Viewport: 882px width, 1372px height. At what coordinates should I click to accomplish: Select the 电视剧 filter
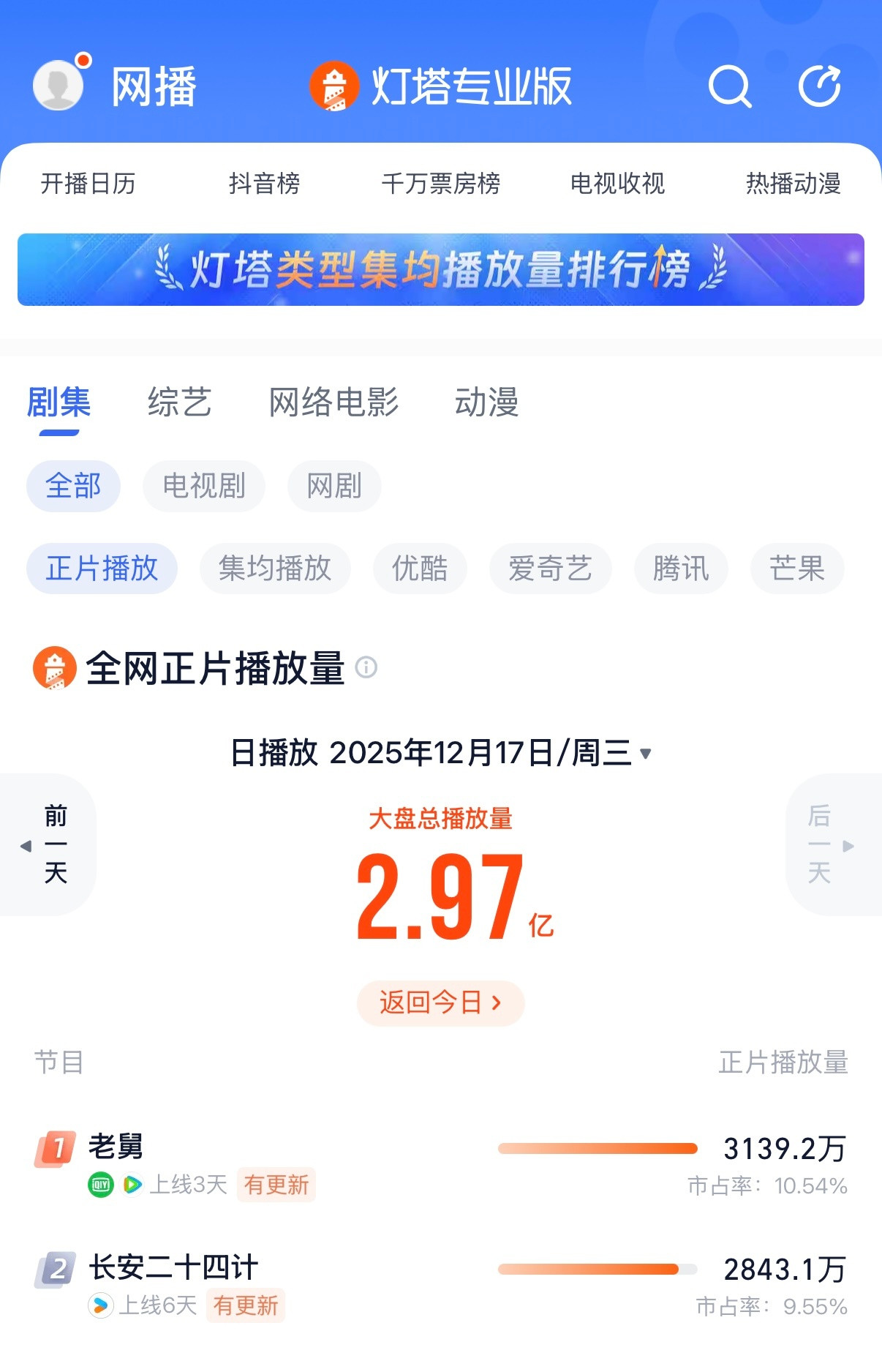point(203,486)
